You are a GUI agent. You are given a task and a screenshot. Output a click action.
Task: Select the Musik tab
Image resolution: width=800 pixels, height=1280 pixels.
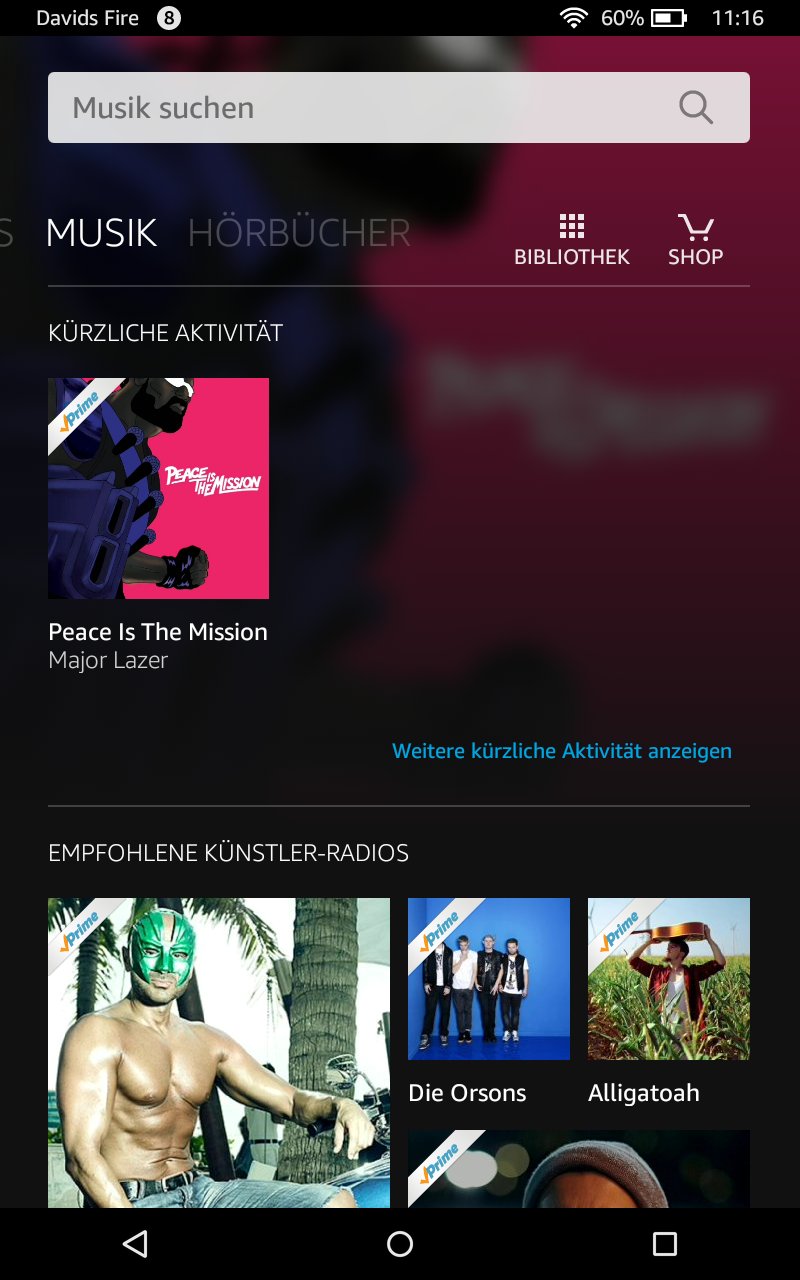click(102, 232)
